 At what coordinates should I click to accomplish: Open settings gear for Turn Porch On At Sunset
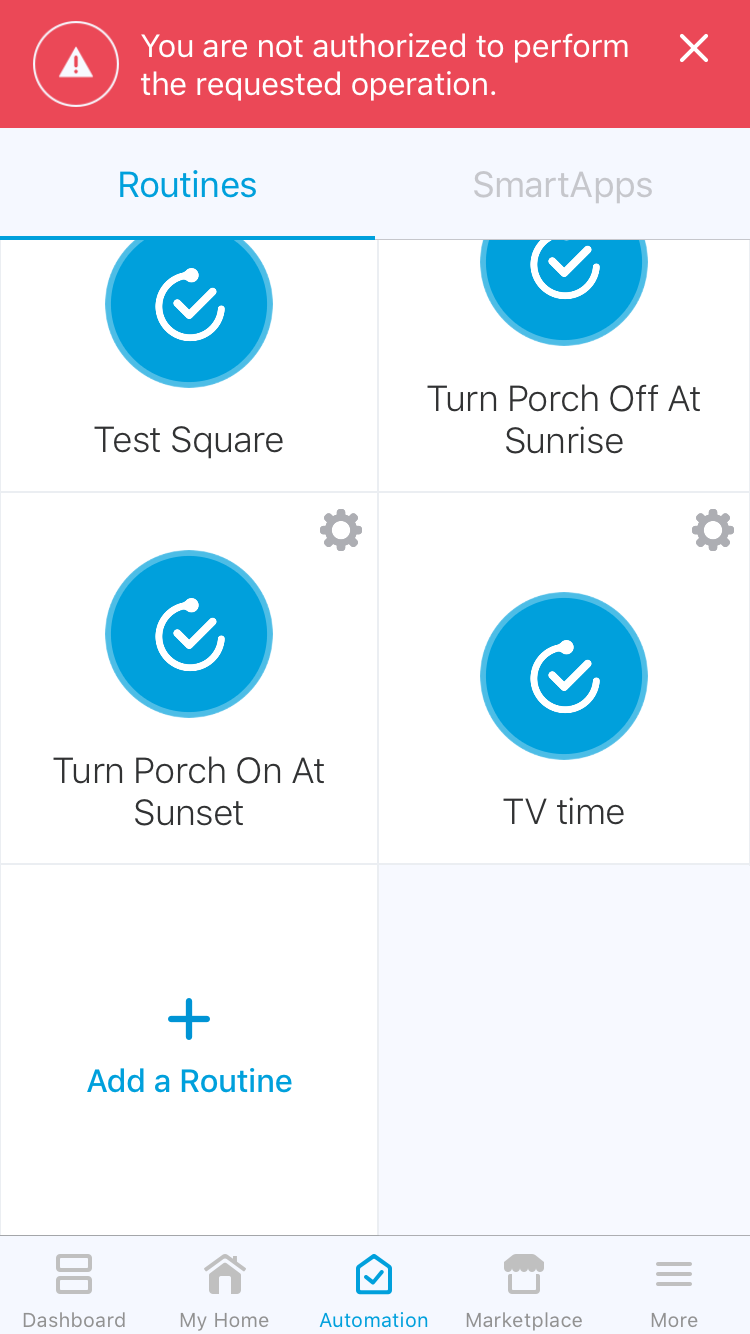pyautogui.click(x=341, y=530)
